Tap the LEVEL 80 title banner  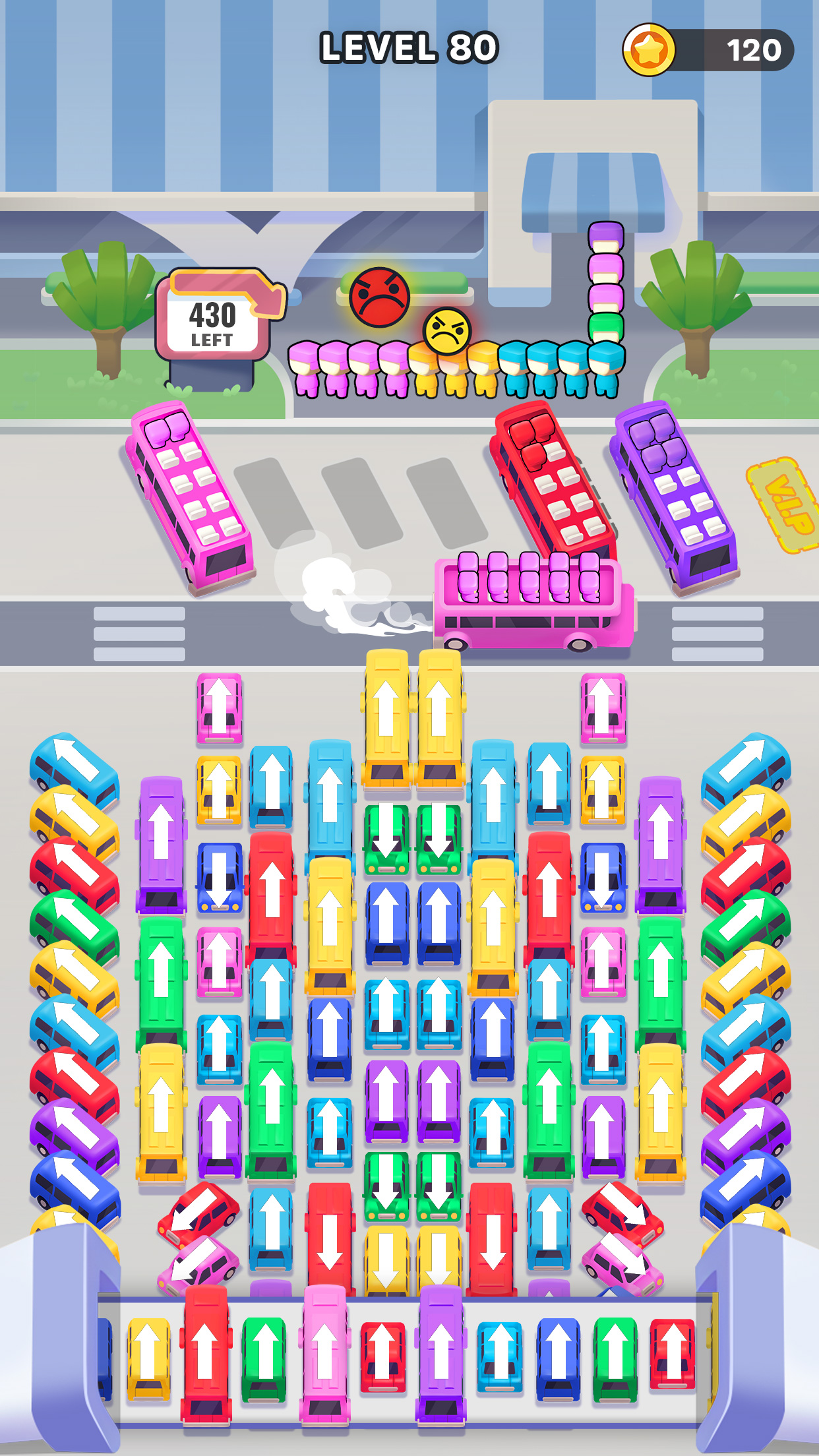coord(409,46)
